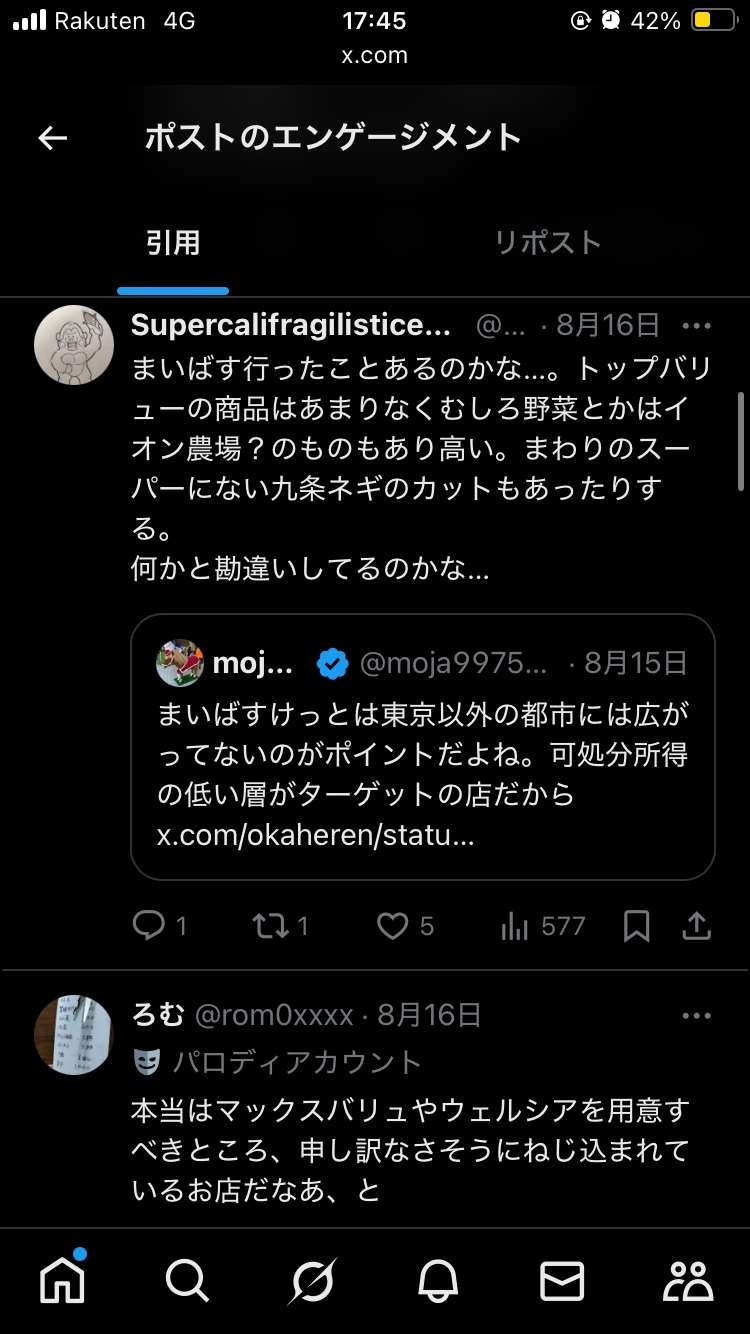The image size is (750, 1334).
Task: Open direct messages envelope
Action: pyautogui.click(x=562, y=1278)
